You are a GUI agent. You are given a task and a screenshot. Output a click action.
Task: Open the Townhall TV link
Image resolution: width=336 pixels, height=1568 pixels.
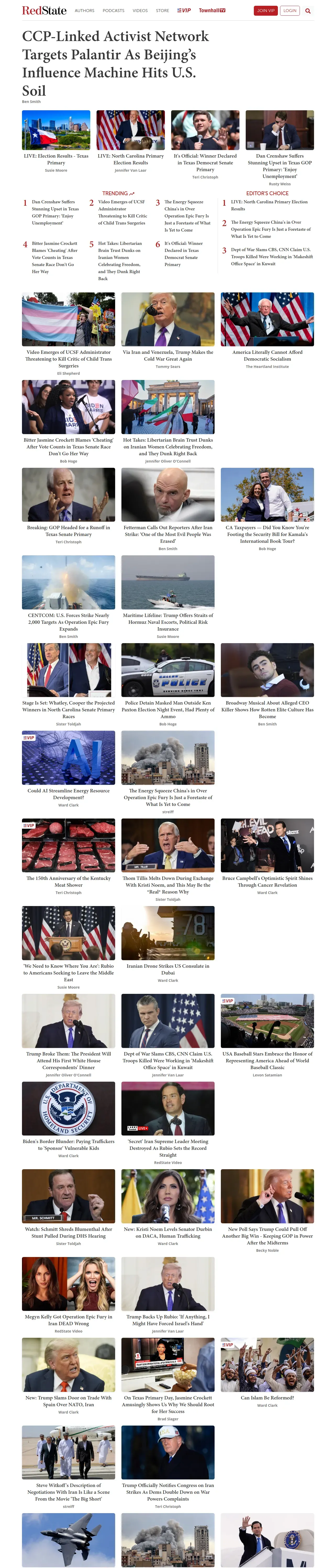click(212, 10)
